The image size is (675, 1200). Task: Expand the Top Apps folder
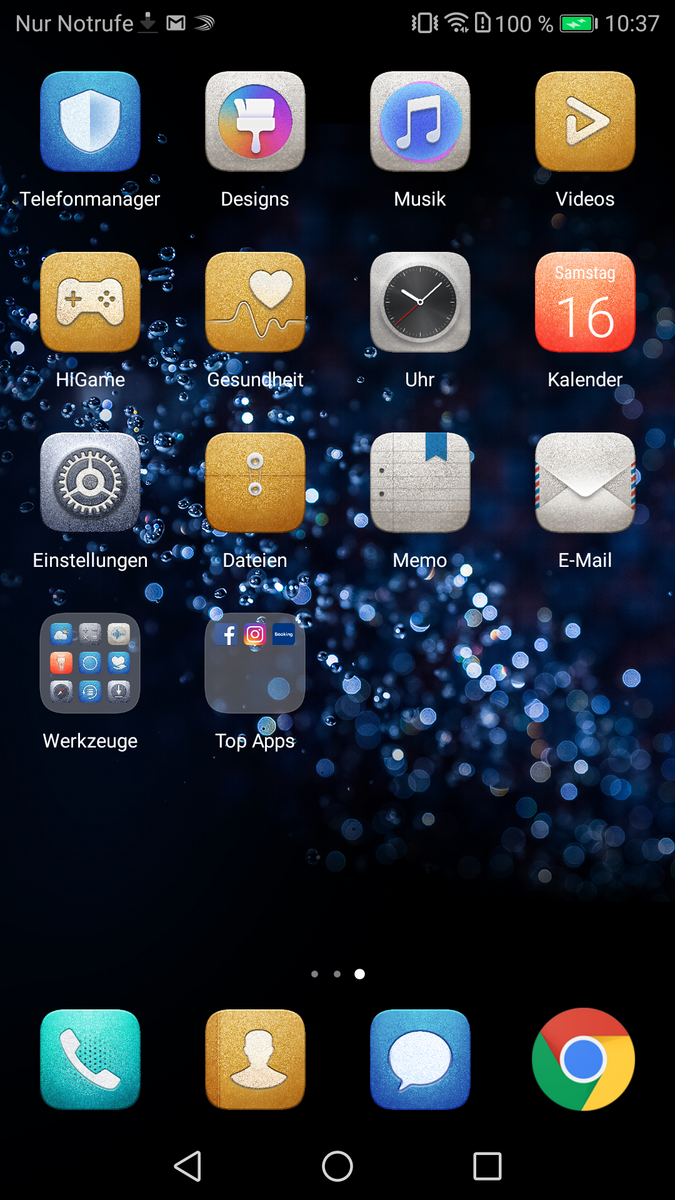click(255, 663)
